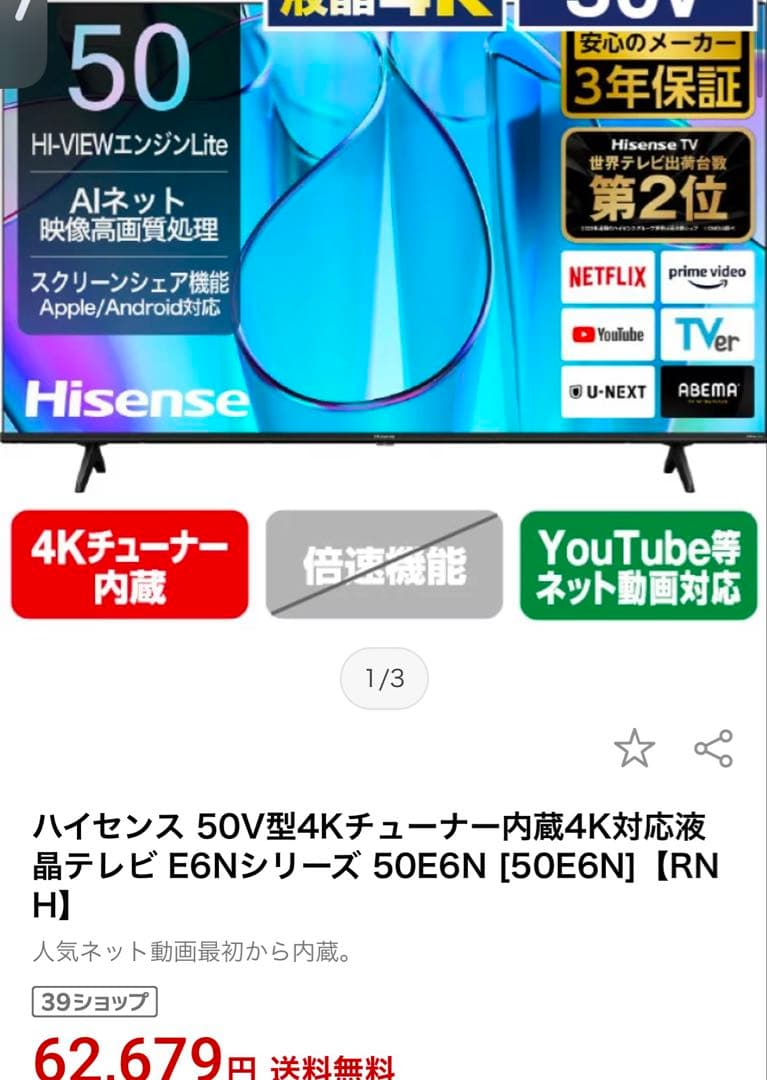Click the 62,679円 price text
Viewport: 767px width, 1080px height.
130,1062
